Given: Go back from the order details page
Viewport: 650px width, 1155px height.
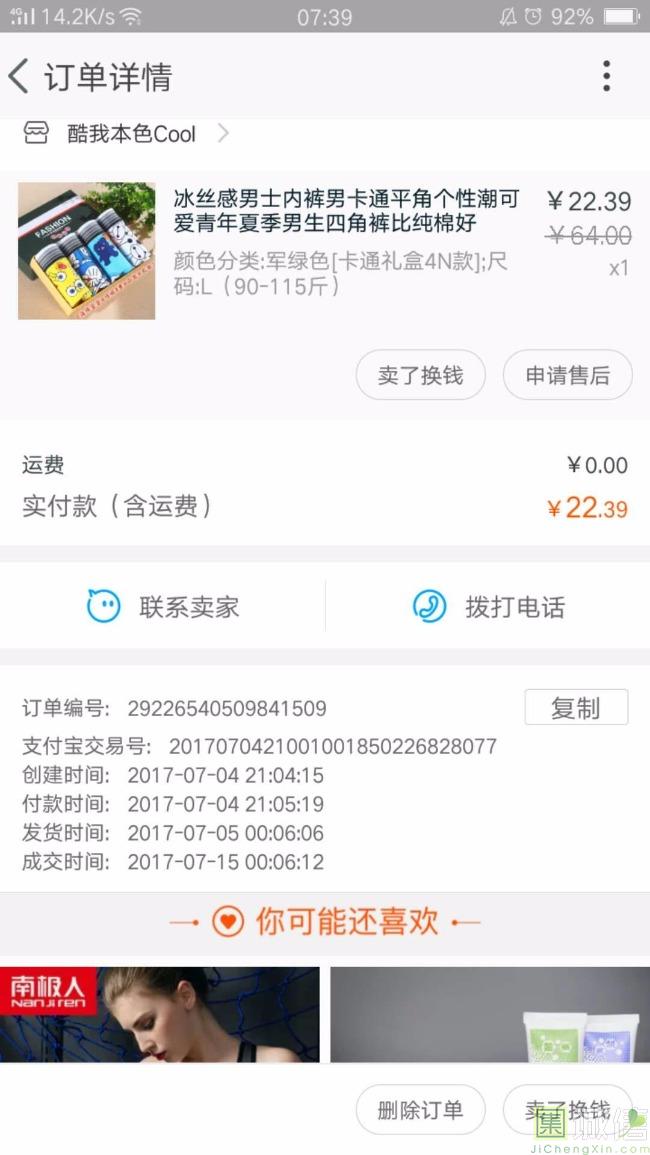Looking at the screenshot, I should pos(20,76).
